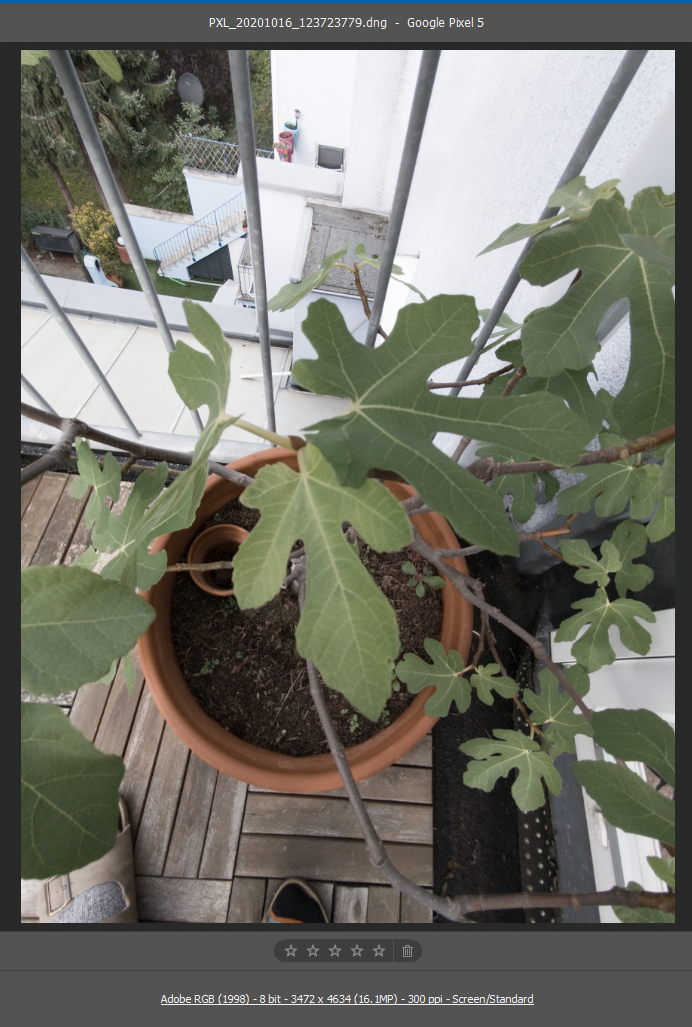
Task: Mark photo for deletion with trash icon
Action: [x=407, y=951]
